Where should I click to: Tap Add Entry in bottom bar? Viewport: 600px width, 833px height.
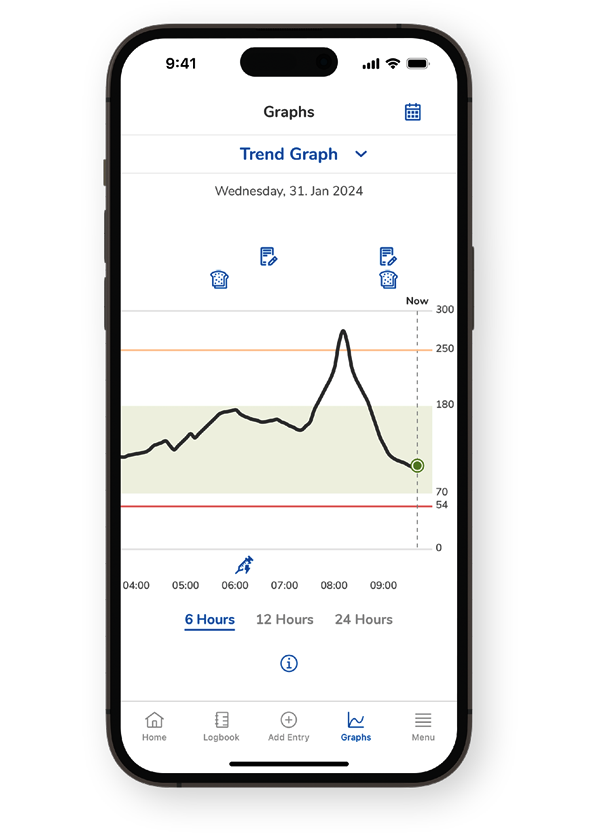point(289,726)
